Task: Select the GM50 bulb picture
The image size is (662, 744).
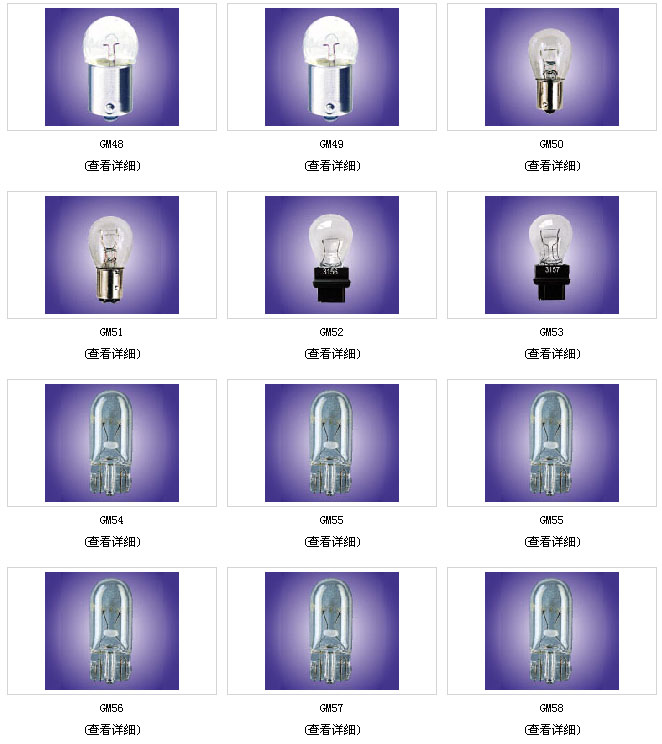Action: coord(552,67)
